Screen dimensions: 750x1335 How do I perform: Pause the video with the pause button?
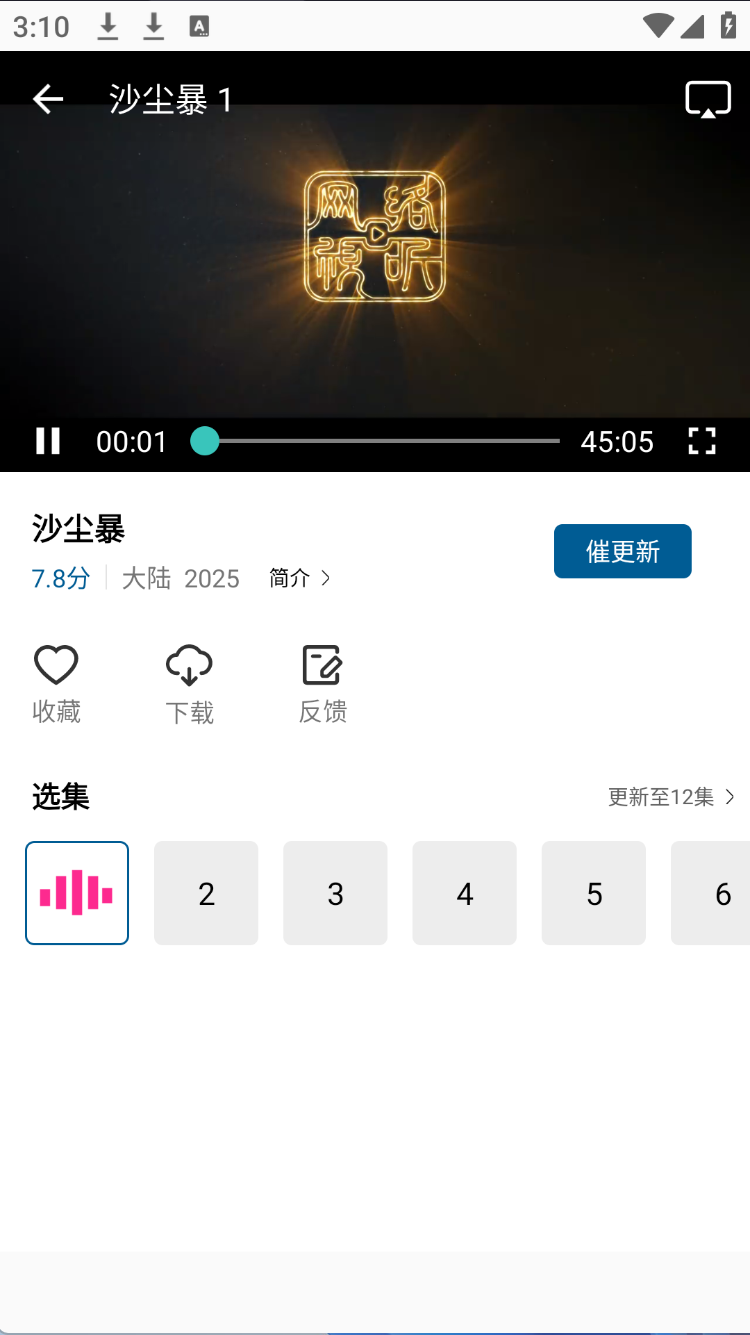[48, 441]
